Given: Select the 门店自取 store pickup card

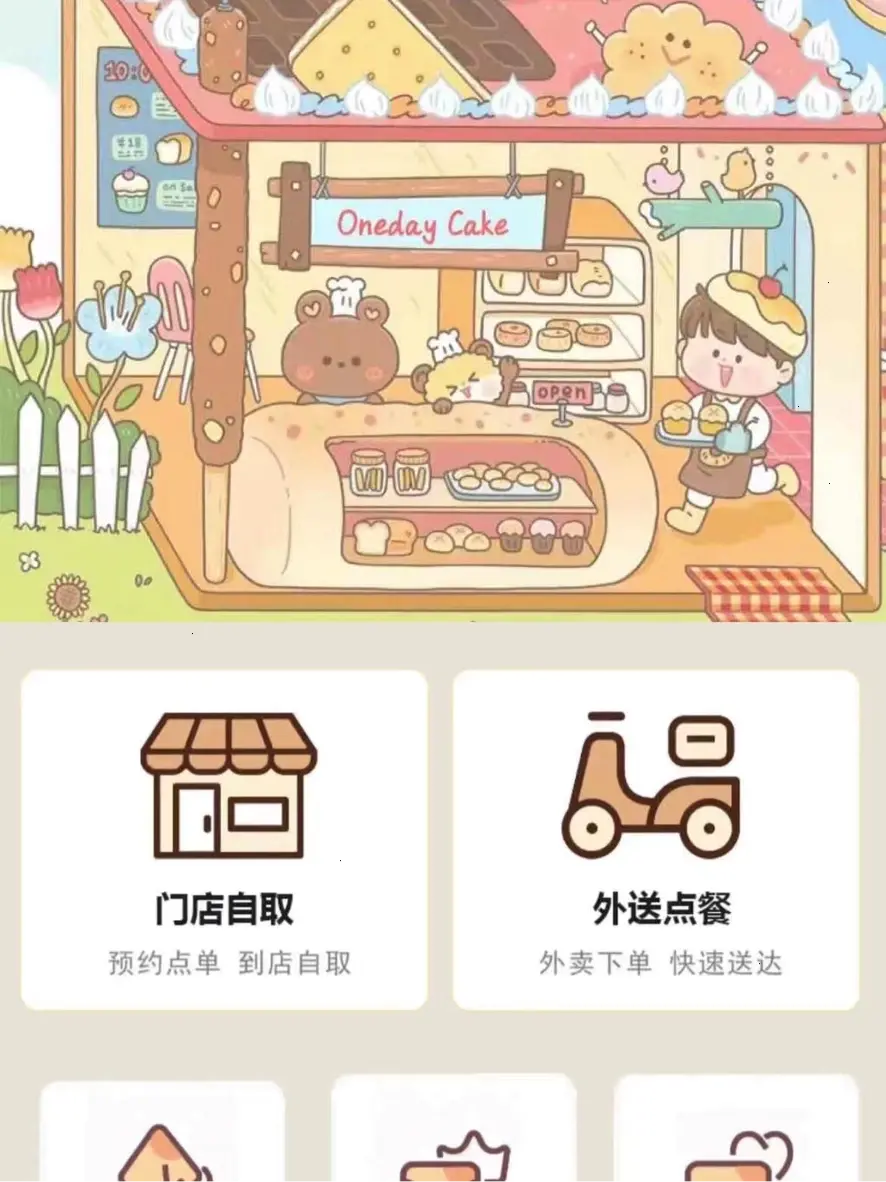Looking at the screenshot, I should point(225,839).
